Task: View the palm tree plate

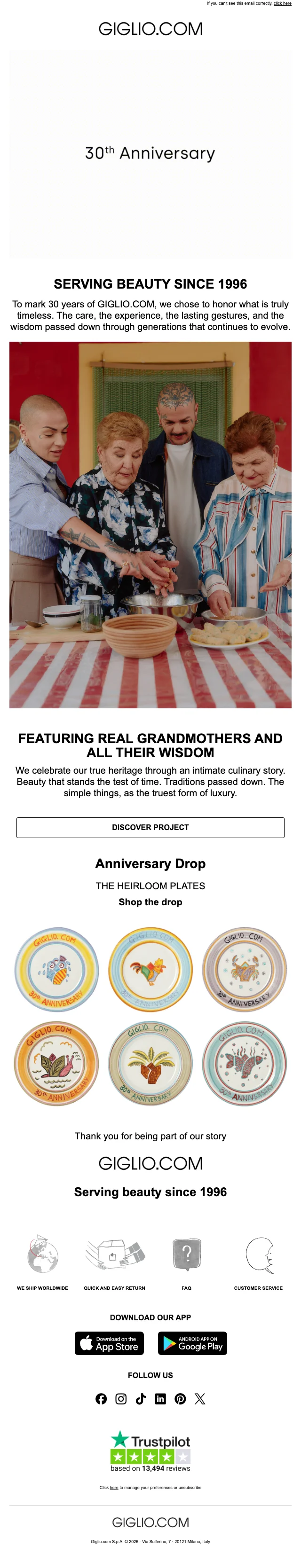Action: (150, 1063)
